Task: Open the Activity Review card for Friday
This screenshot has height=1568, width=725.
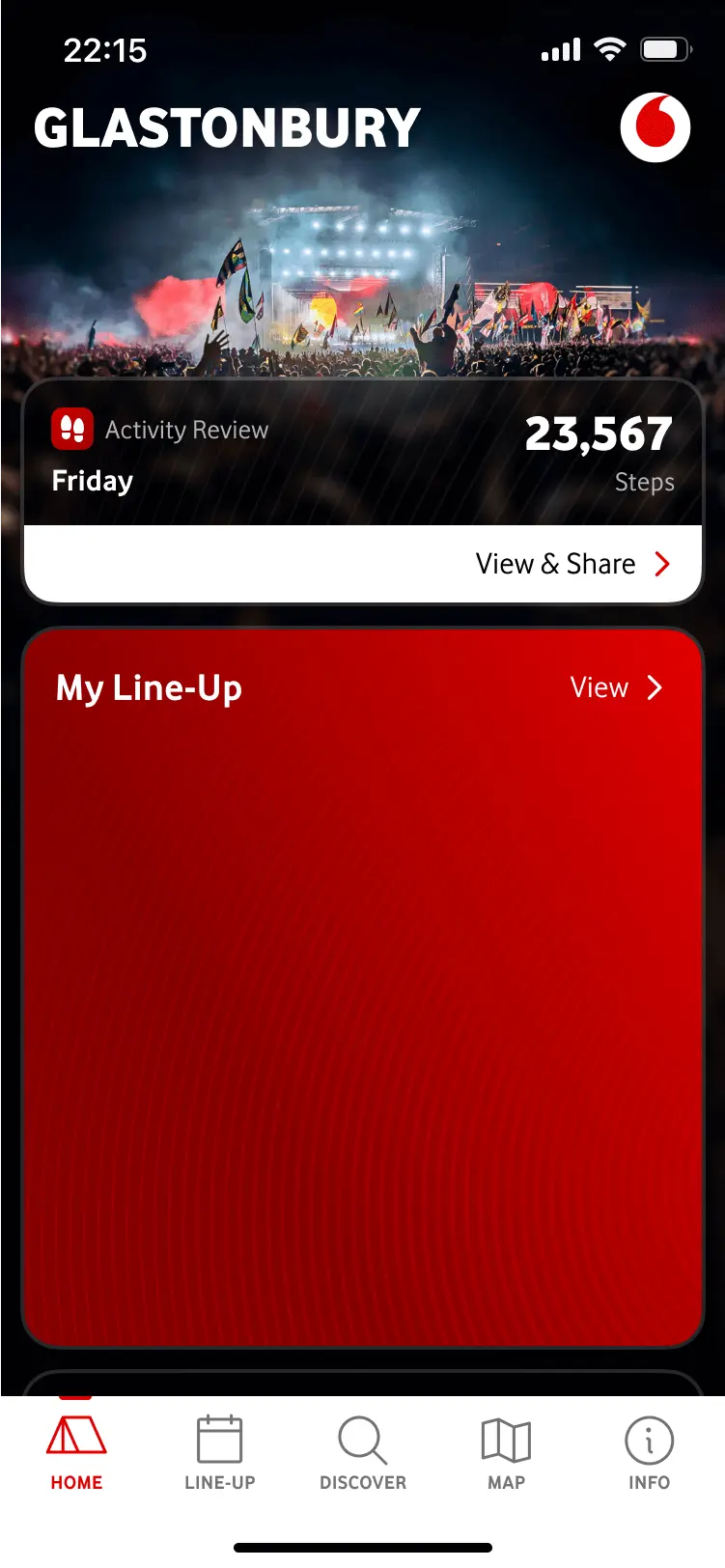Action: coord(362,454)
